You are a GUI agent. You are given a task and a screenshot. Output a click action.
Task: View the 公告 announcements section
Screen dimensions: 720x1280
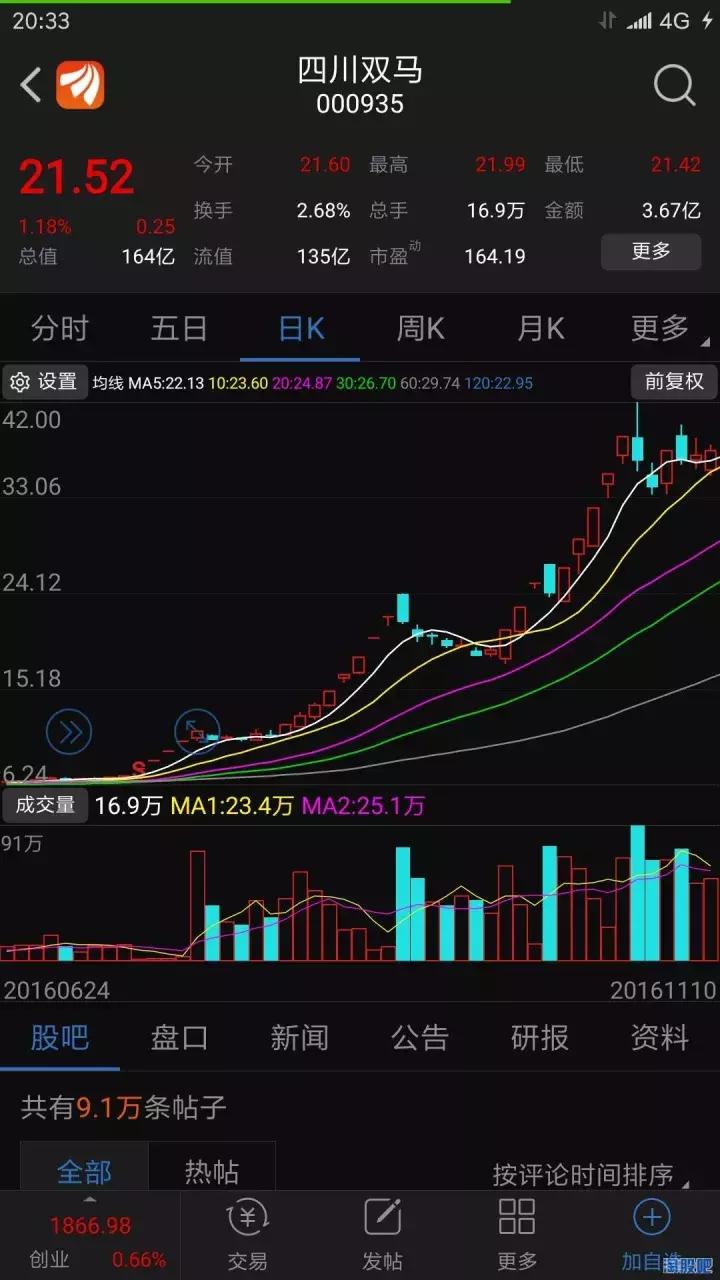[x=420, y=1038]
